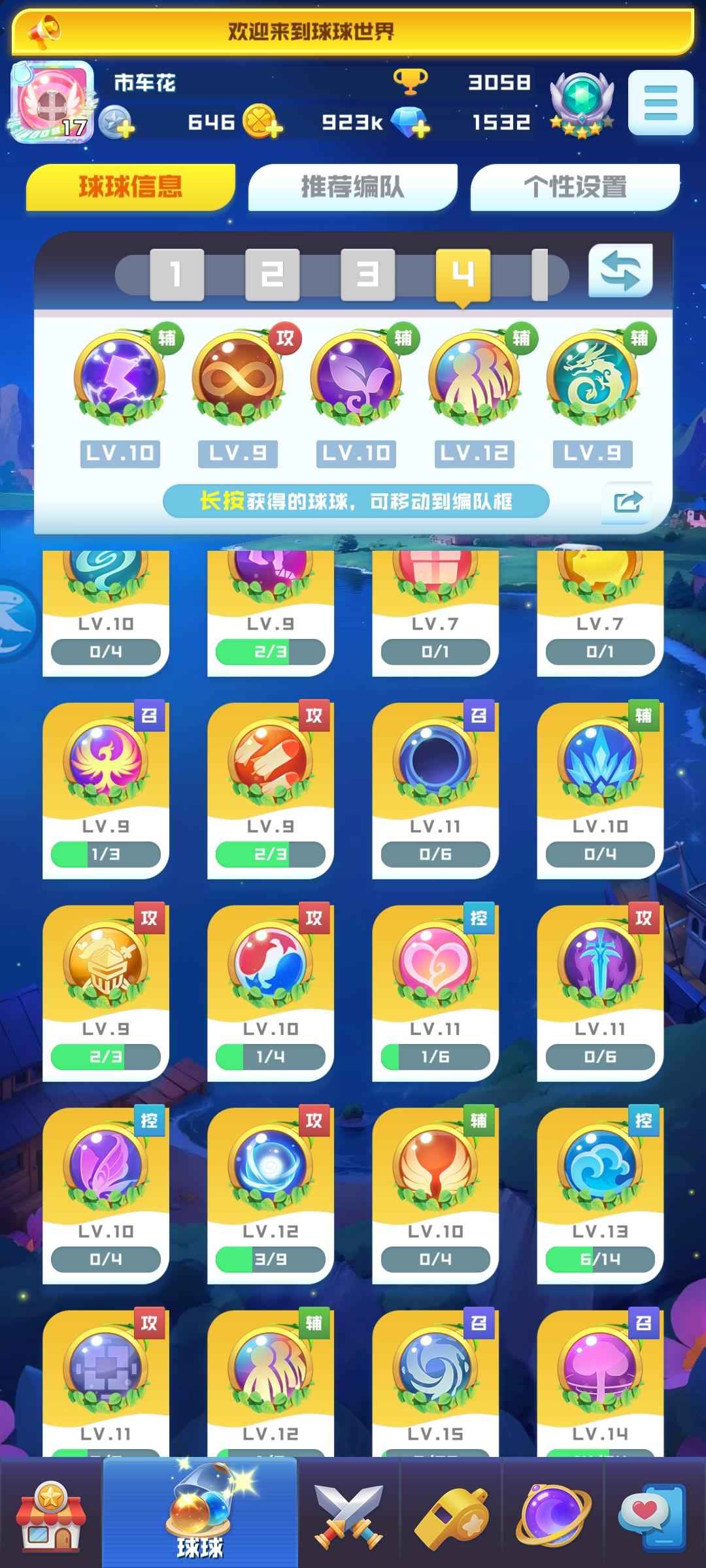Open the hamburger menu button
Viewport: 706px width, 1568px height.
coord(660,103)
